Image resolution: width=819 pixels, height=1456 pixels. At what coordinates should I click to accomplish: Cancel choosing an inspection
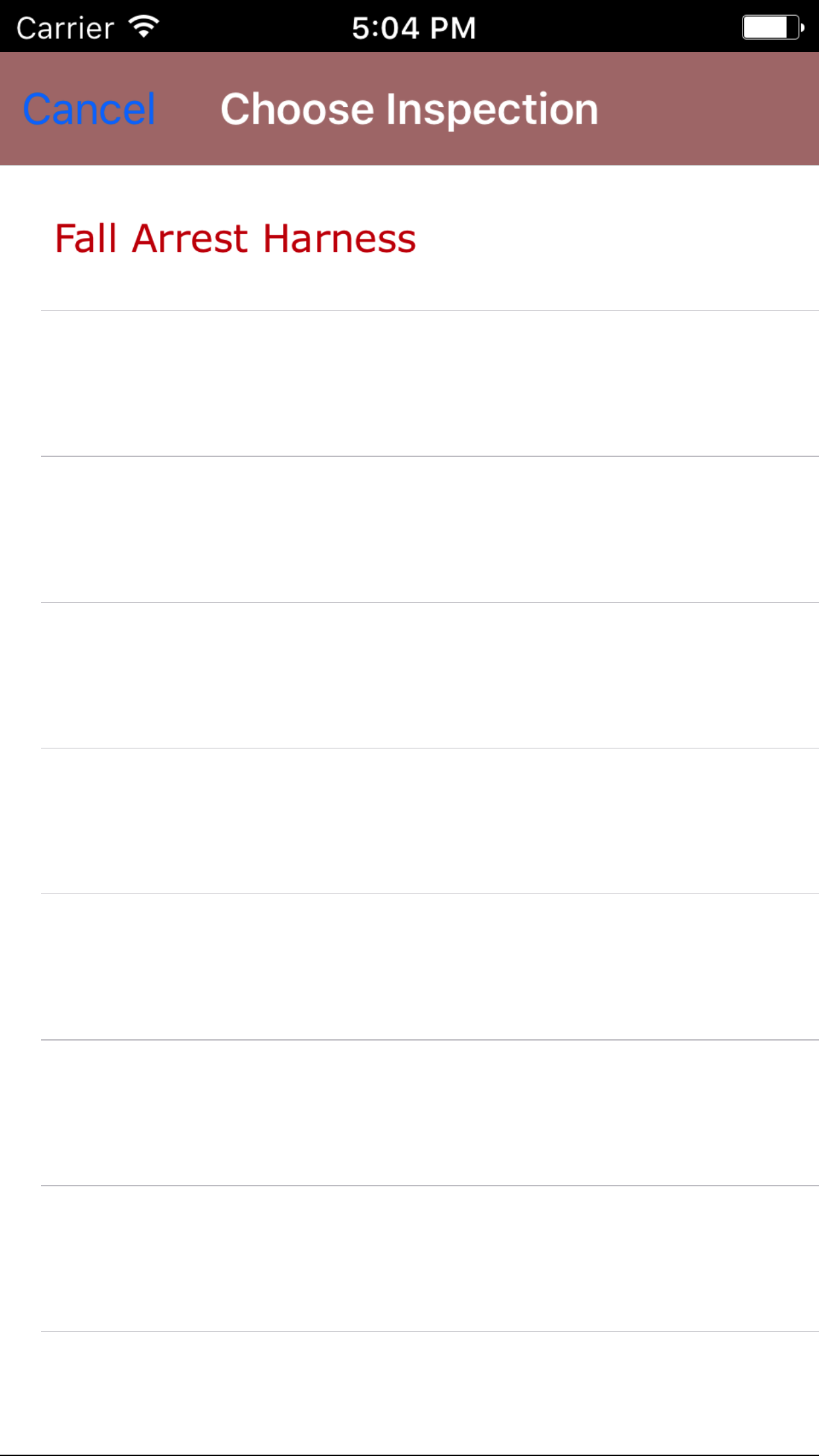pyautogui.click(x=89, y=109)
